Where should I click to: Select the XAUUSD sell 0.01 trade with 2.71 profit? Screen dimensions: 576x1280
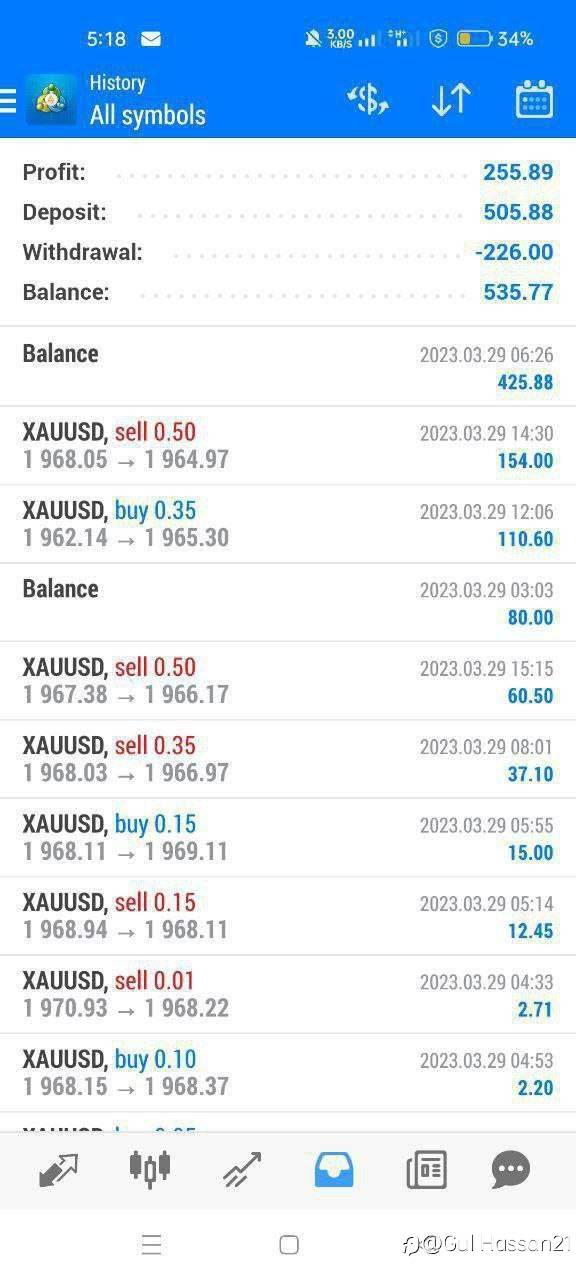[288, 994]
